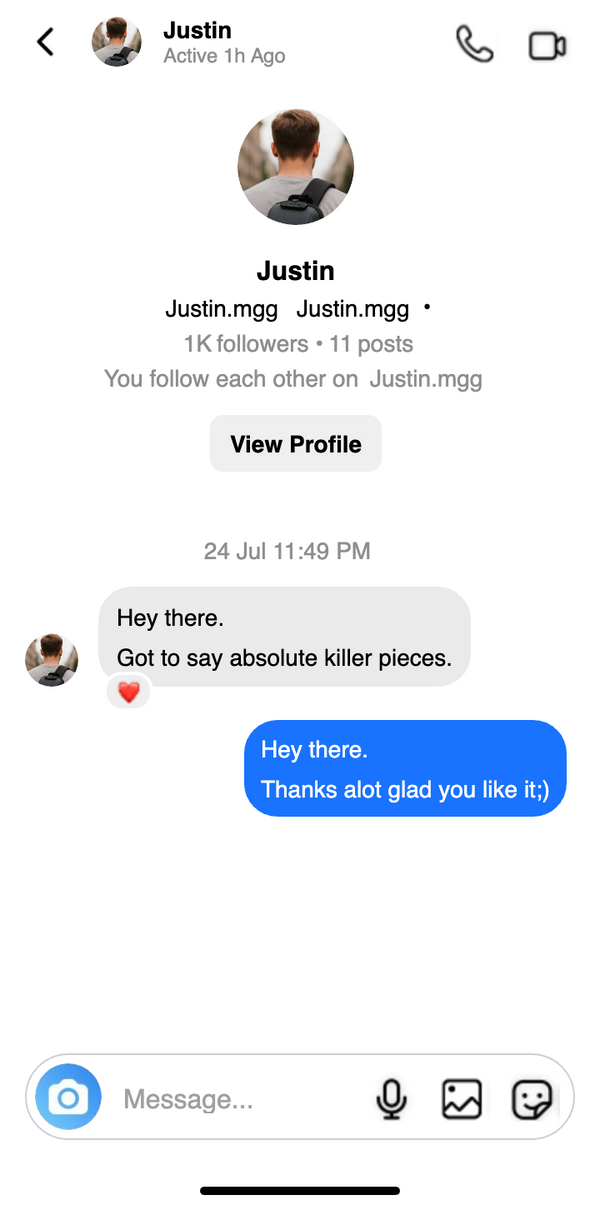Record a voice message with the microphone

[391, 1099]
